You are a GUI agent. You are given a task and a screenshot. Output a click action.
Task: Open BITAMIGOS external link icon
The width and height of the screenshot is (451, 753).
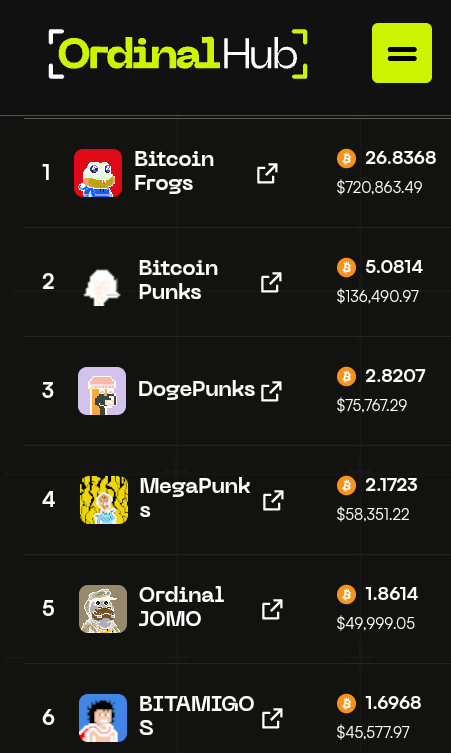click(x=272, y=718)
